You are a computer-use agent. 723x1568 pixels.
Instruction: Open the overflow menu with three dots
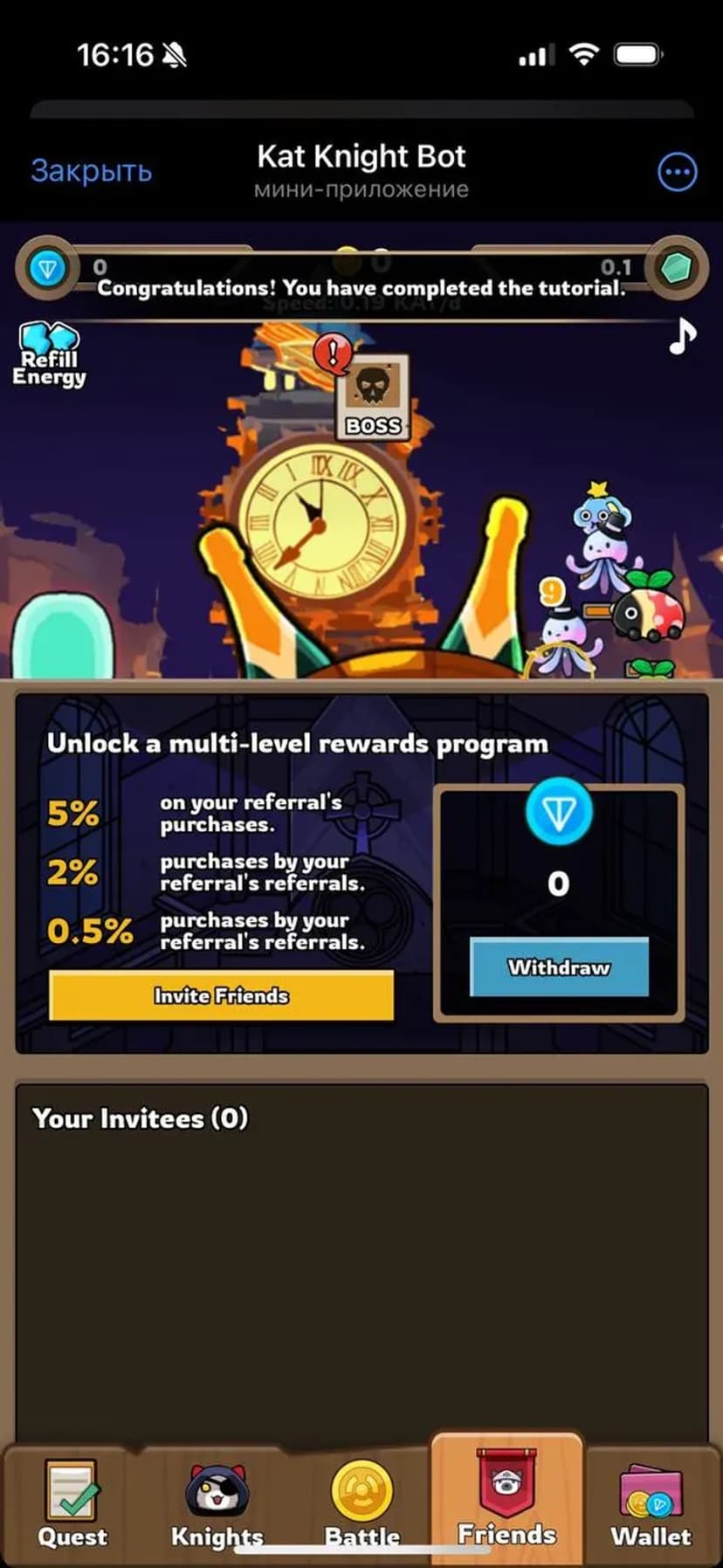click(677, 172)
